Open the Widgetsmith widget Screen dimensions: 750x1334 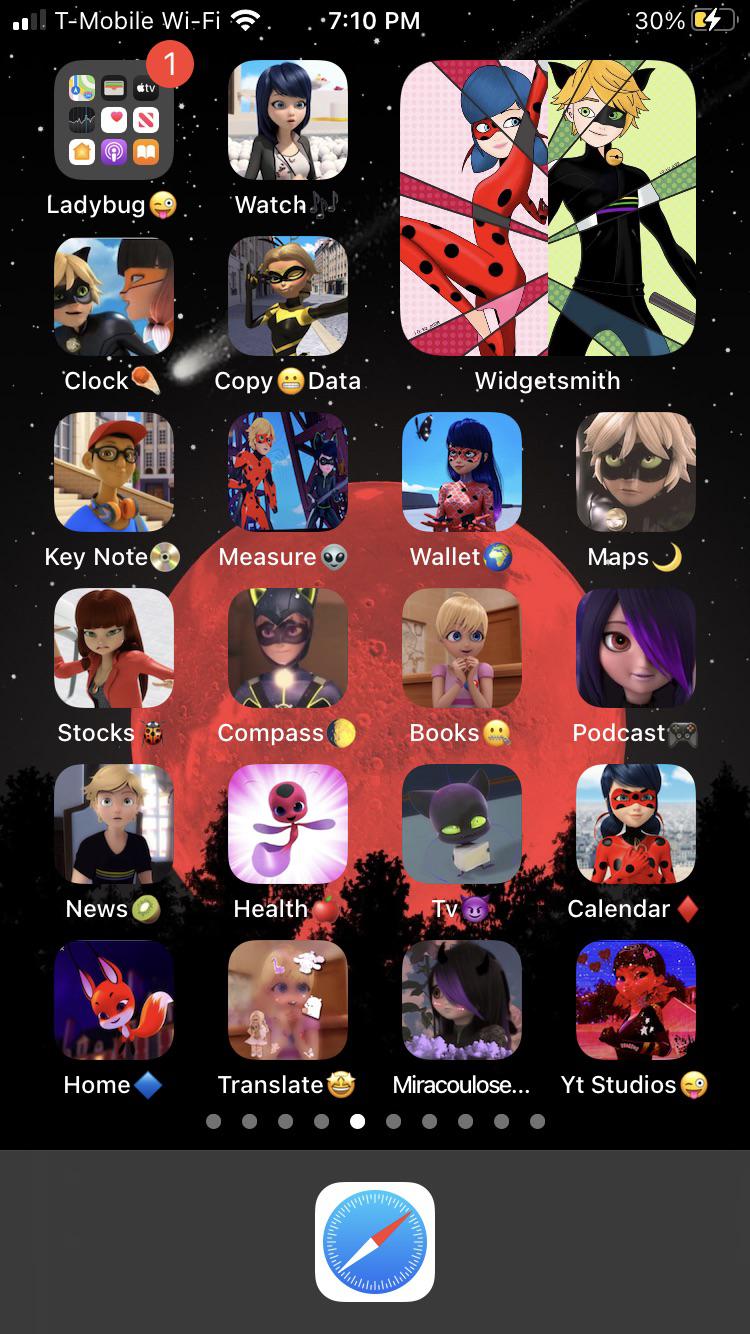coord(548,208)
